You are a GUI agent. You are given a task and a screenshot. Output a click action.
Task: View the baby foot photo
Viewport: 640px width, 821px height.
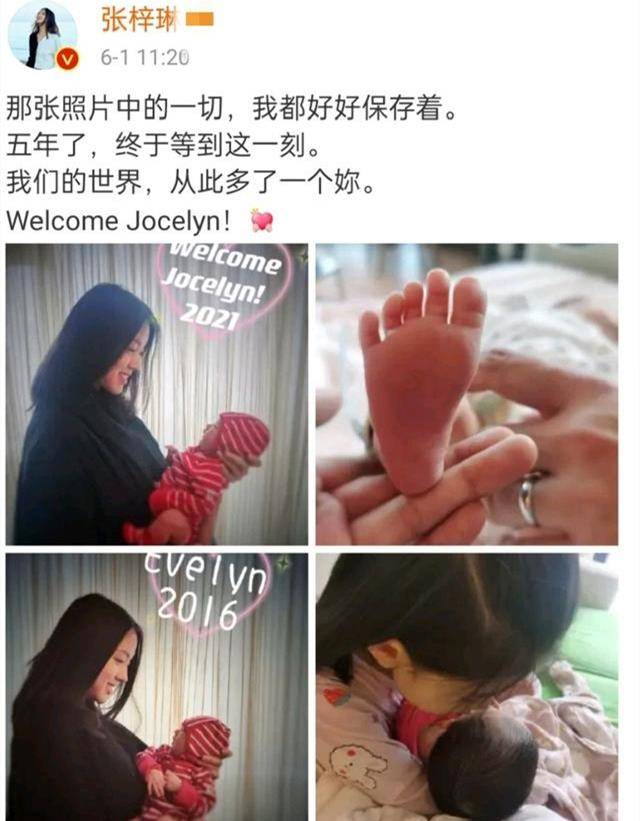(x=467, y=394)
